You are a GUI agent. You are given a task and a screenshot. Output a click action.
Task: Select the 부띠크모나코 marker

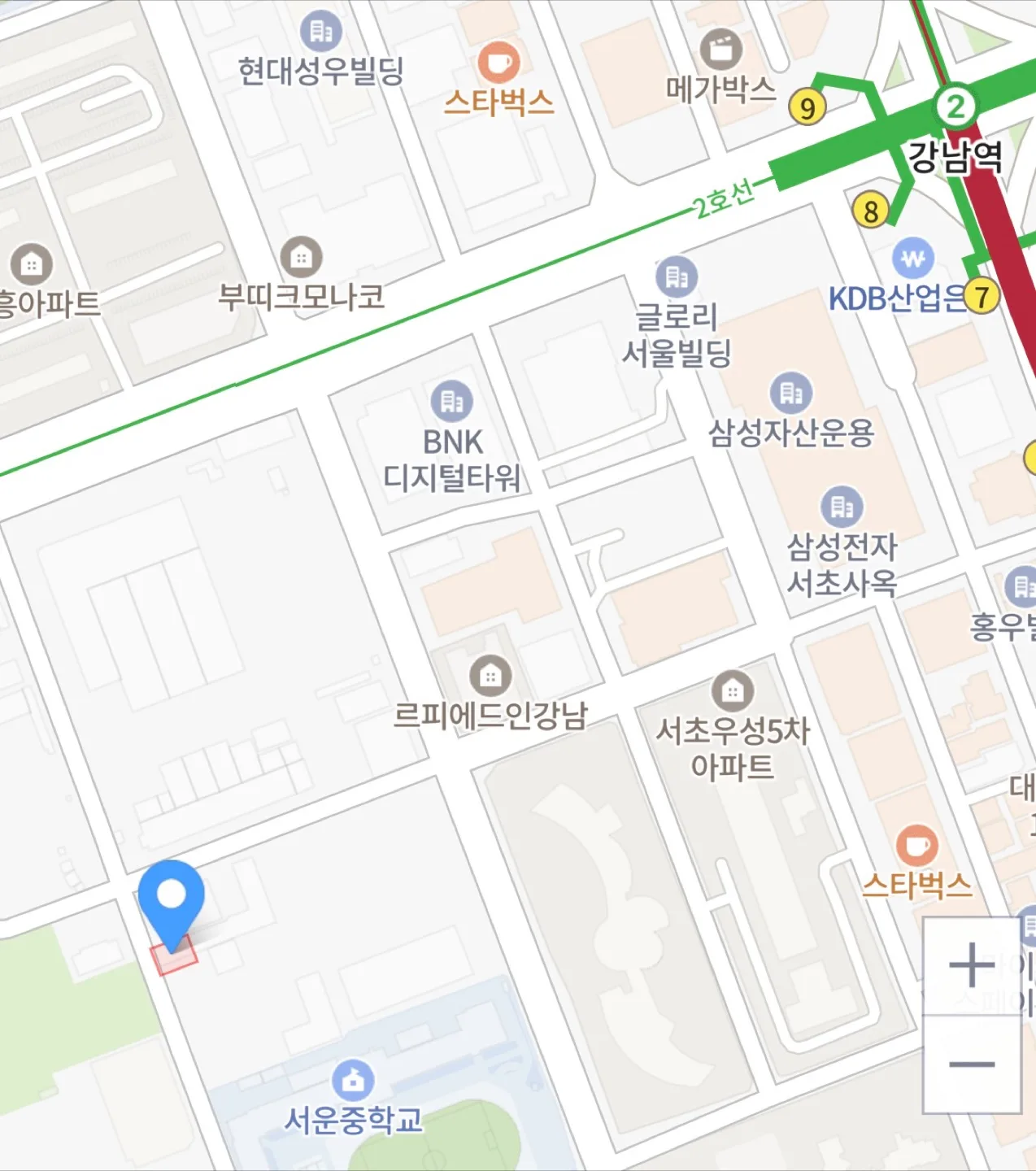click(x=301, y=259)
